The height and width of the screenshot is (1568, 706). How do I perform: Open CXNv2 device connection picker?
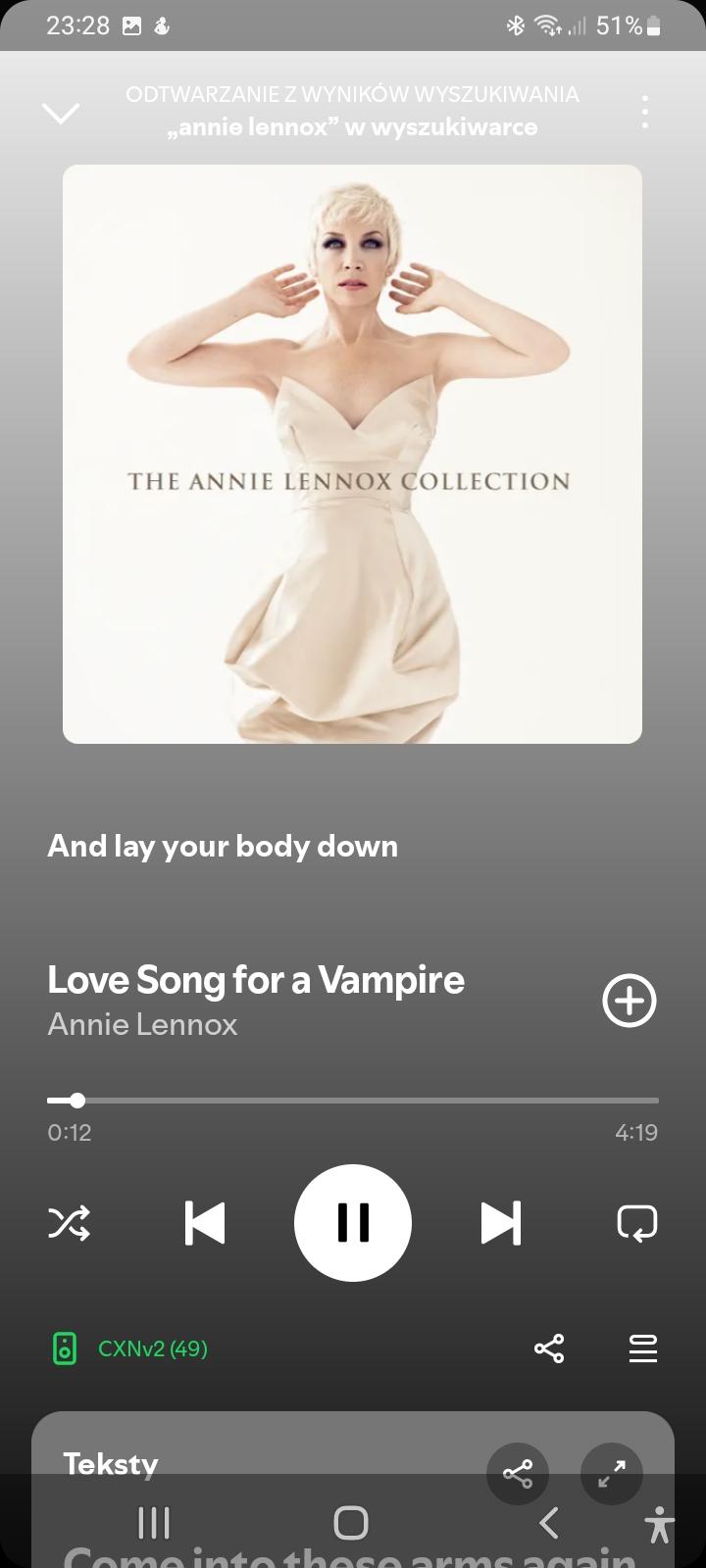[129, 1348]
